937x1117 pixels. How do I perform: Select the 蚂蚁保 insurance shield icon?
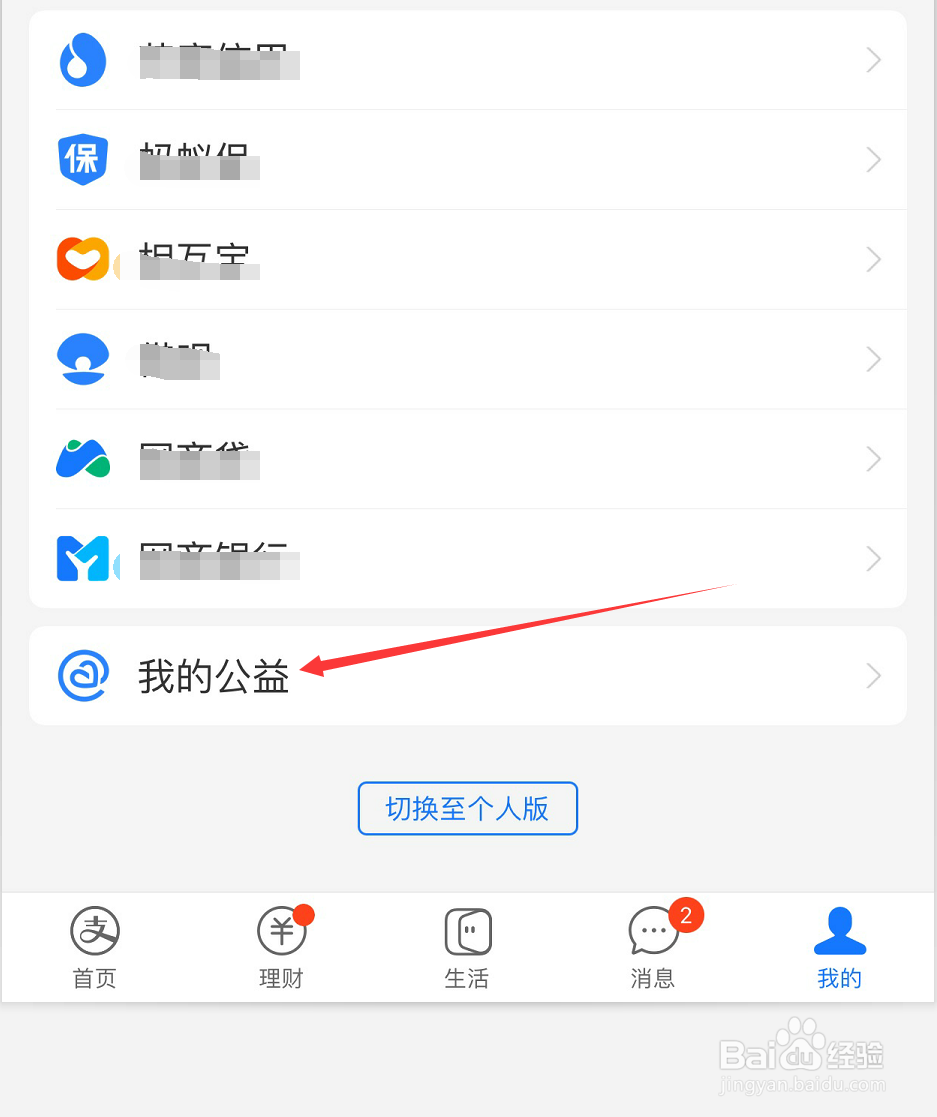click(83, 160)
